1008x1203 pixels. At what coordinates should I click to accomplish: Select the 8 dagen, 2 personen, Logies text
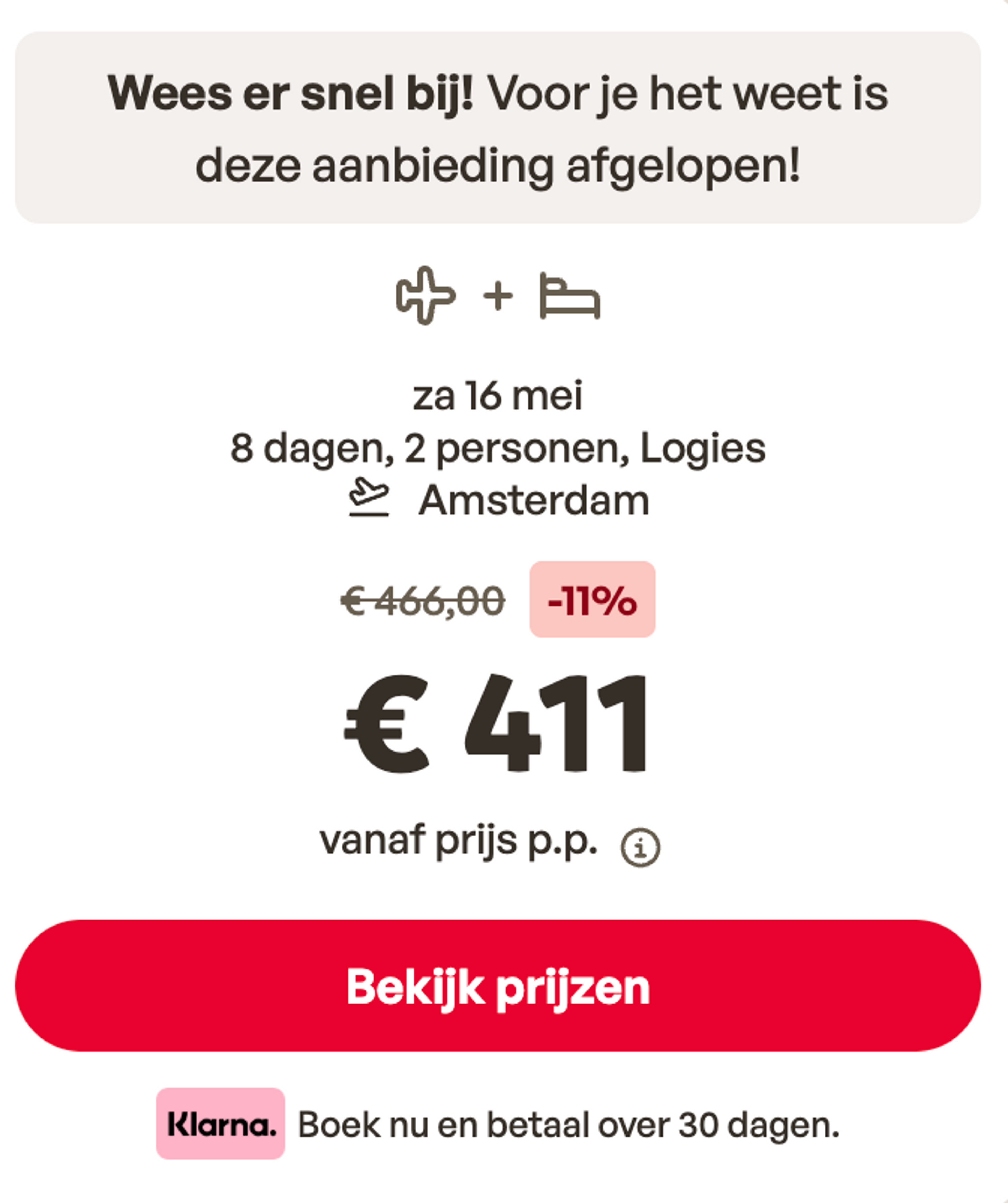[498, 450]
